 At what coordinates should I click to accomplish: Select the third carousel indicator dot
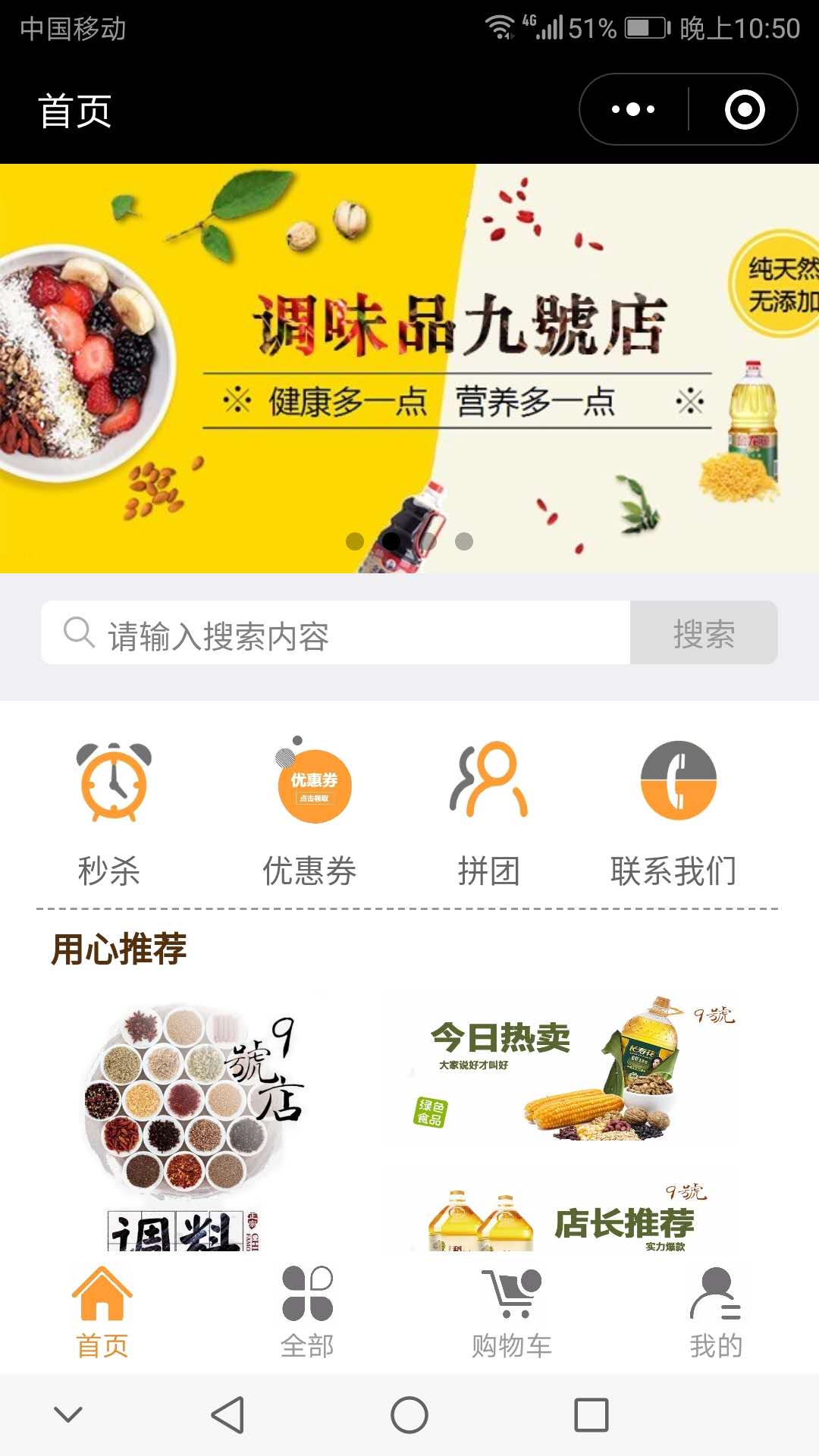[463, 541]
